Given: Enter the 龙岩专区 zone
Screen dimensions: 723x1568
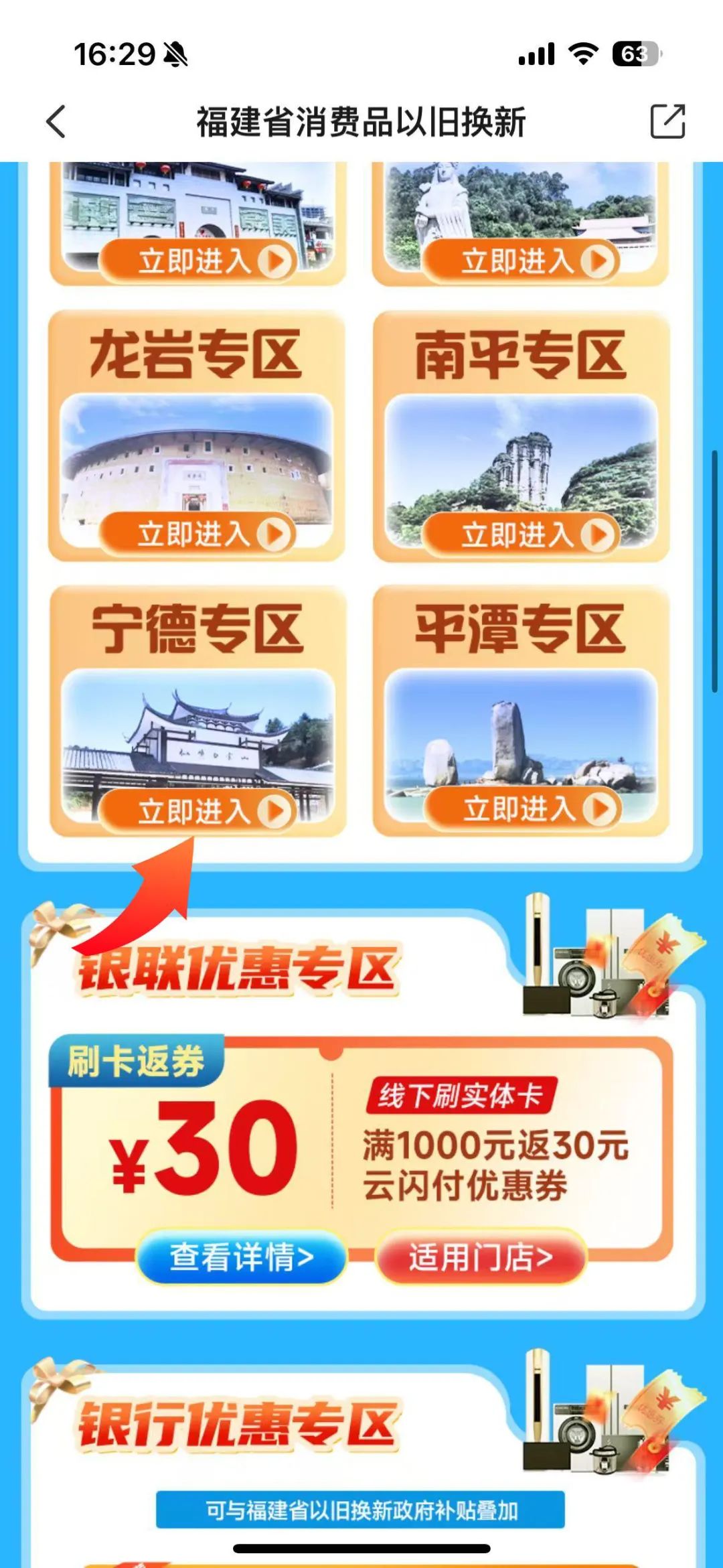Looking at the screenshot, I should tap(197, 534).
